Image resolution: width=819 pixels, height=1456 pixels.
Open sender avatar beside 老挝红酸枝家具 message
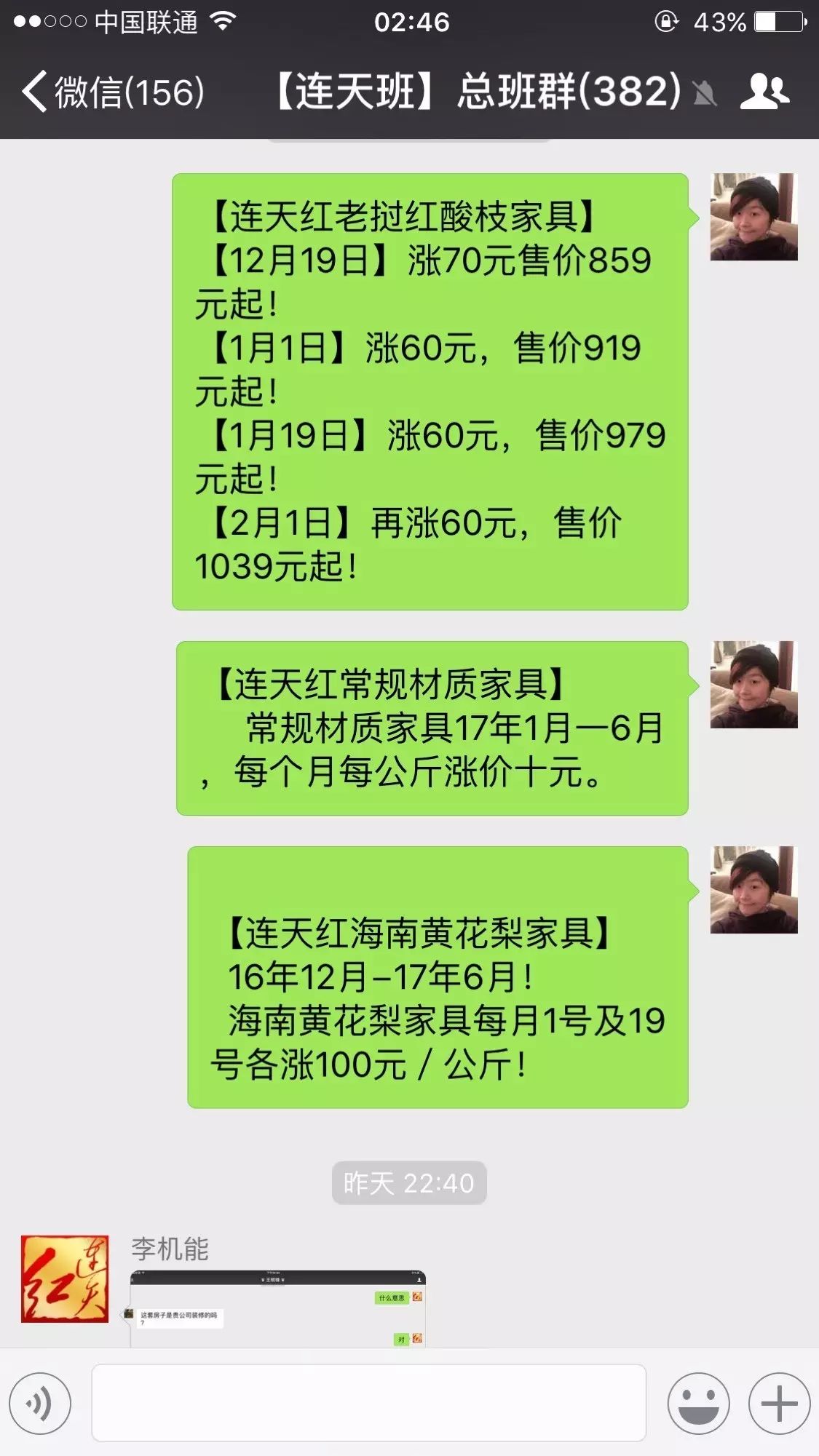753,217
